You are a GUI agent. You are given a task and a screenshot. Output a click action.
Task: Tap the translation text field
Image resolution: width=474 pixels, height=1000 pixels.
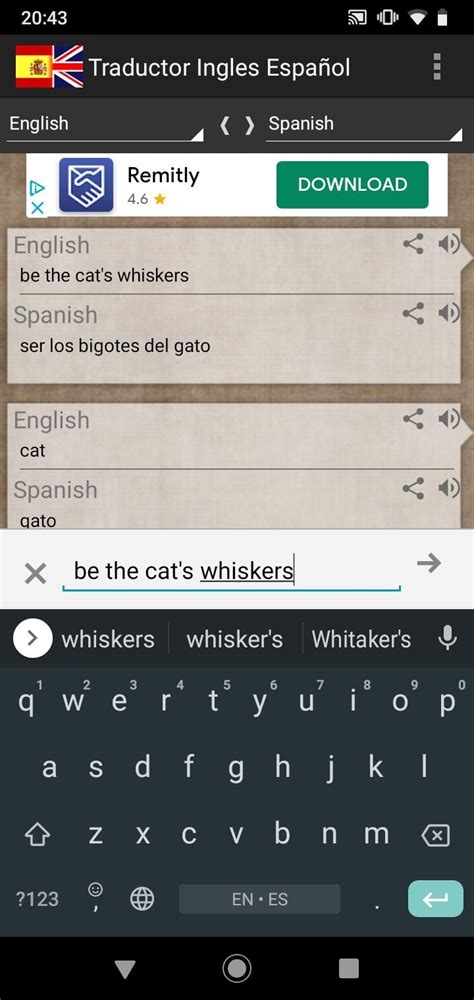tap(232, 571)
